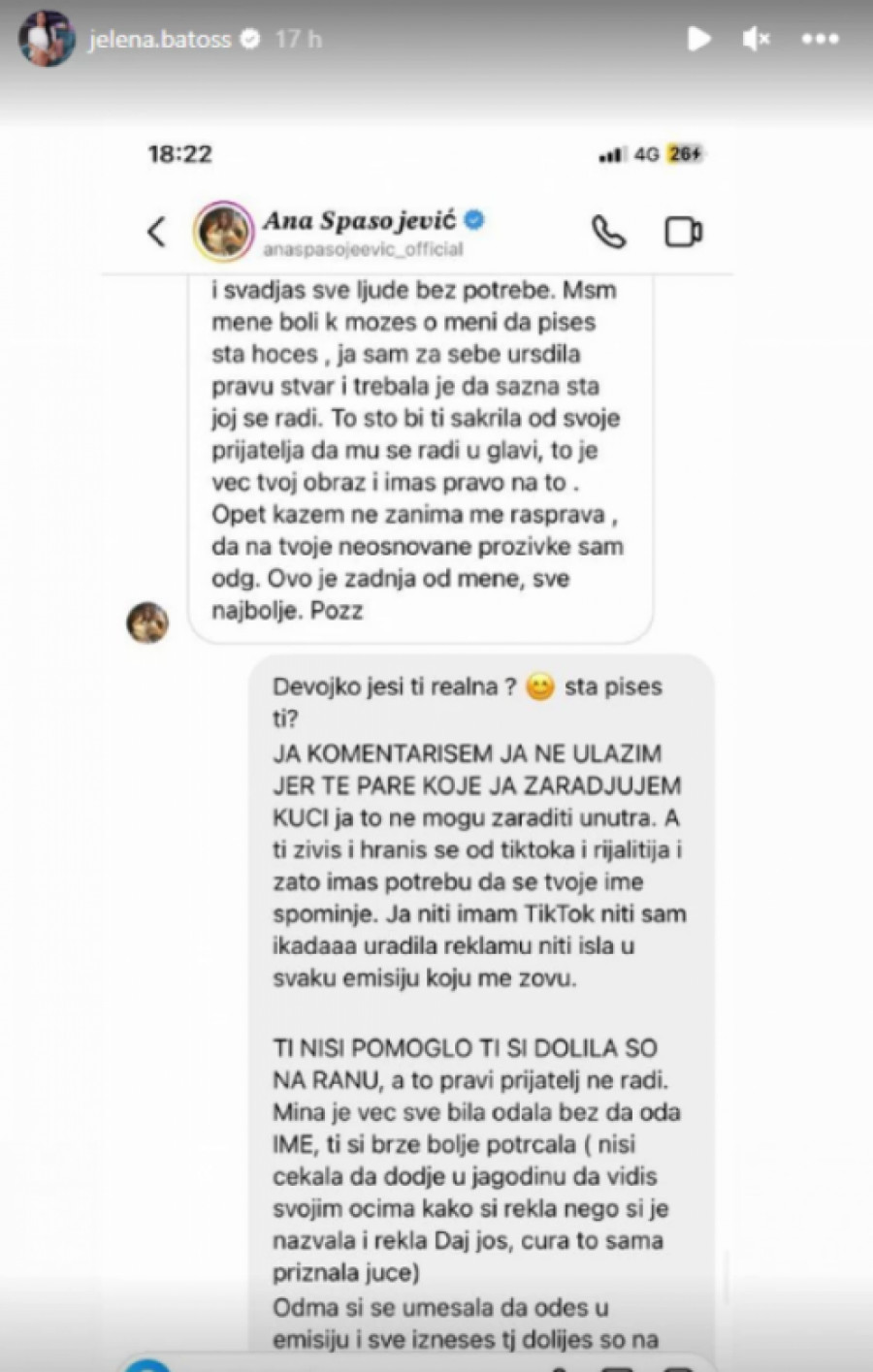Open the story options menu
873x1372 pixels.
point(820,40)
